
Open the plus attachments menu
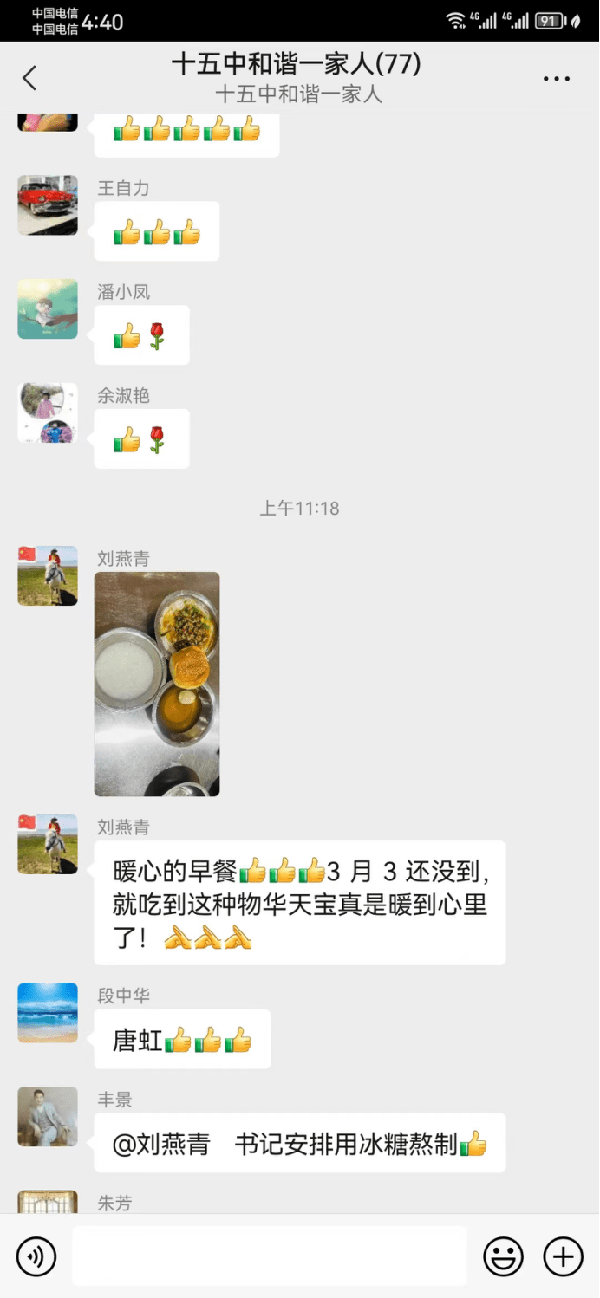563,1256
